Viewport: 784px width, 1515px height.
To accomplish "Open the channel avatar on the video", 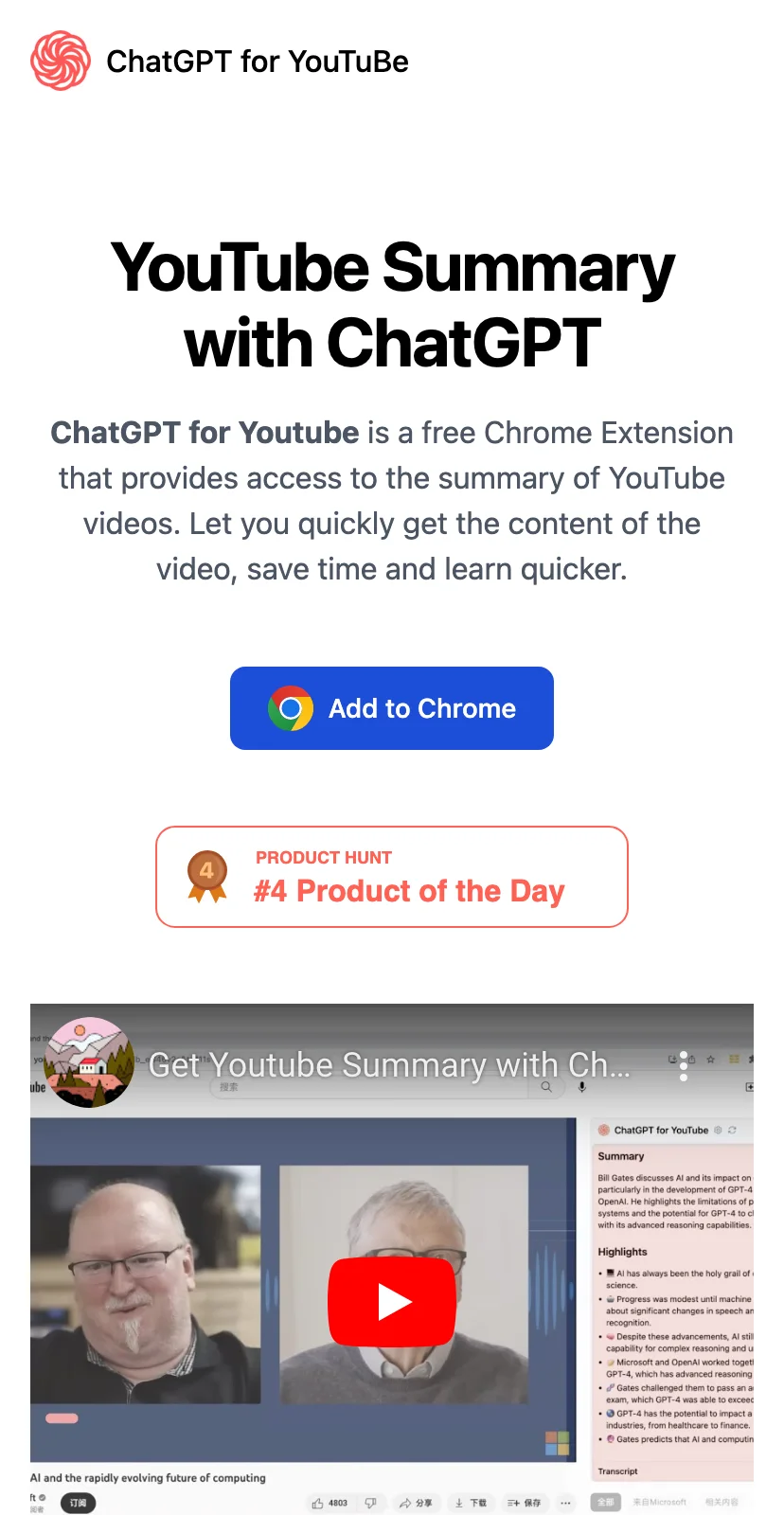I will tap(90, 1063).
